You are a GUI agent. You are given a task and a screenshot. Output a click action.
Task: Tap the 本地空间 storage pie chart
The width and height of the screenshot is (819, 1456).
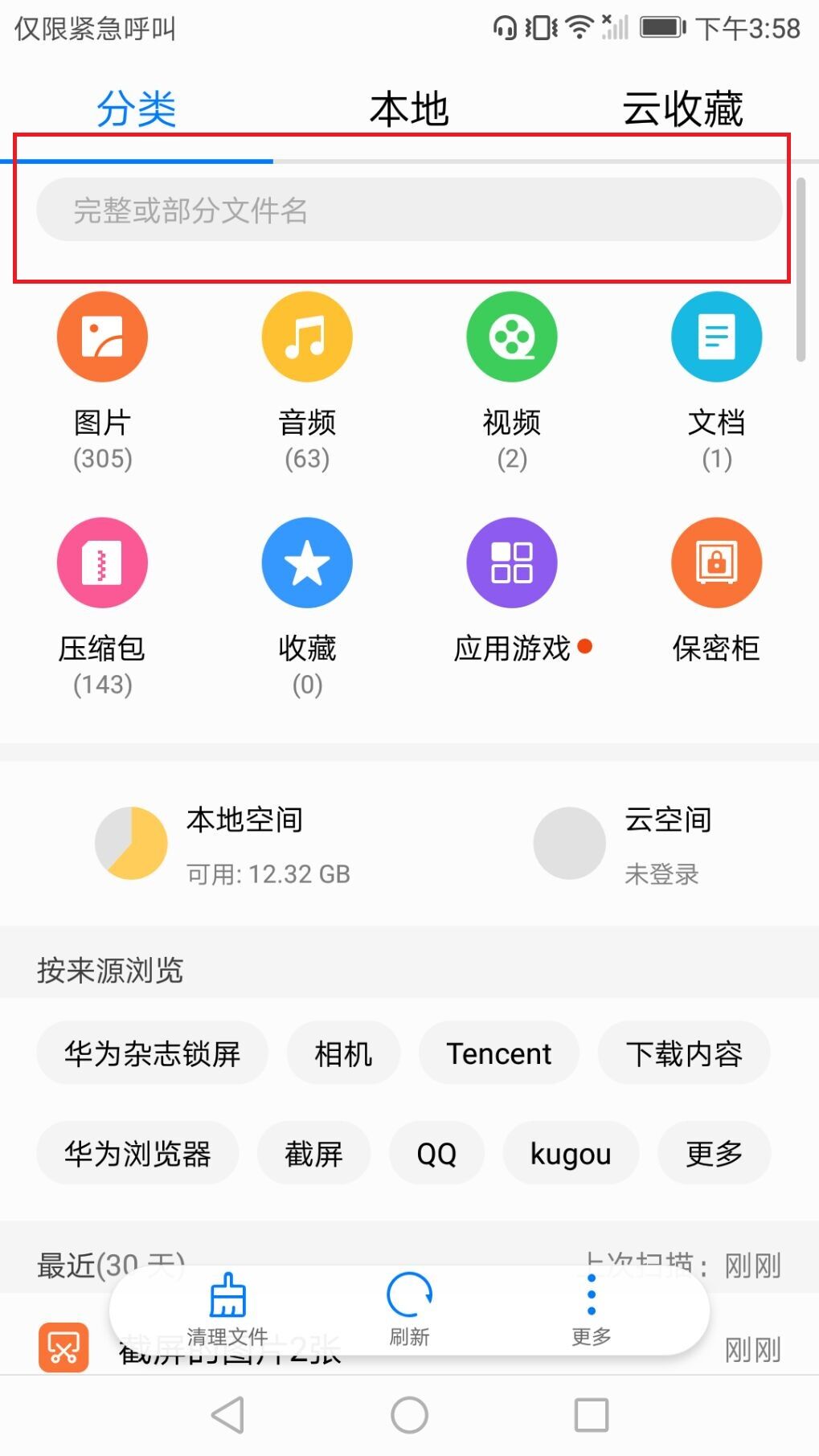(x=131, y=842)
